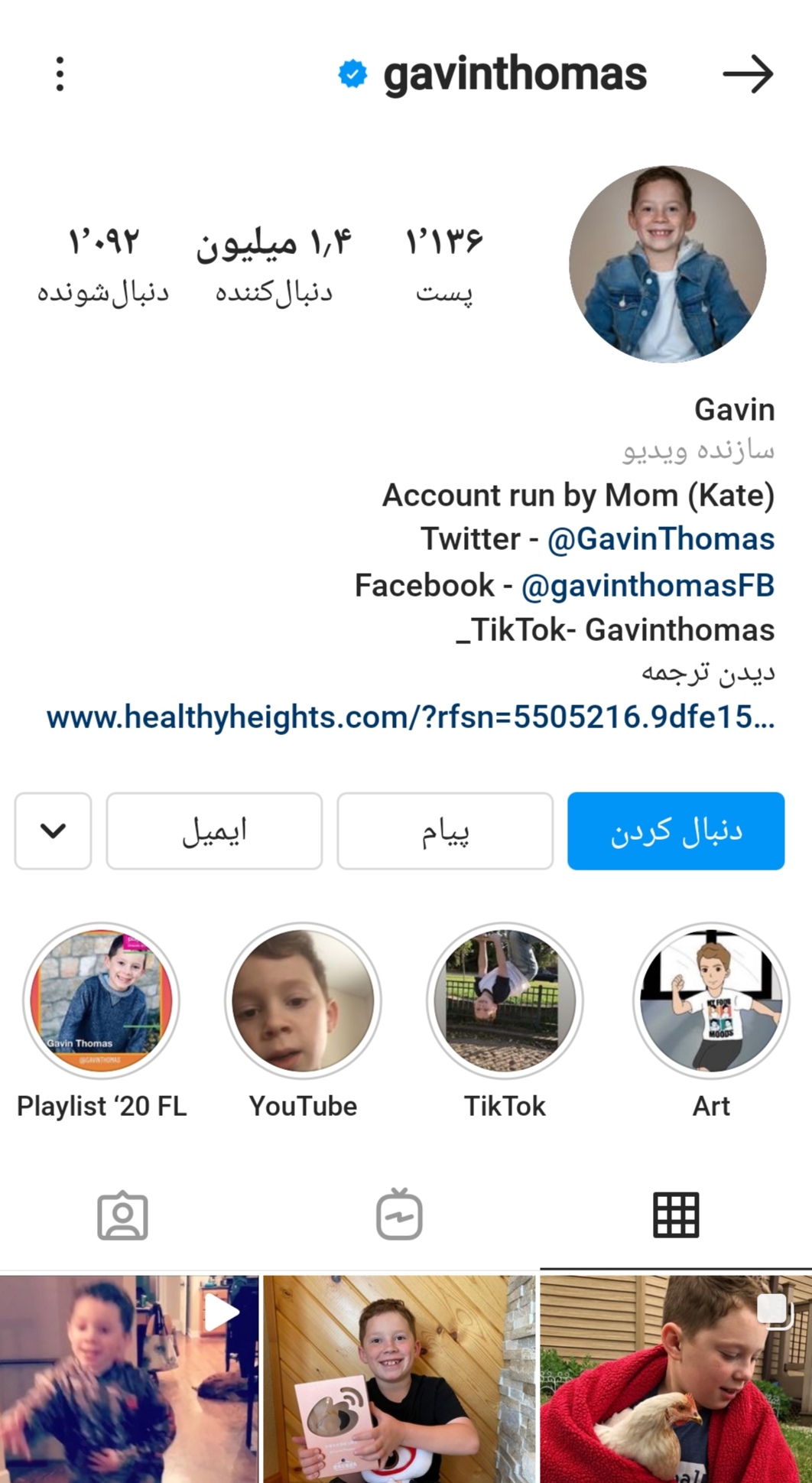Open the post with boy holding chicken
The width and height of the screenshot is (812, 1483).
(x=676, y=1377)
